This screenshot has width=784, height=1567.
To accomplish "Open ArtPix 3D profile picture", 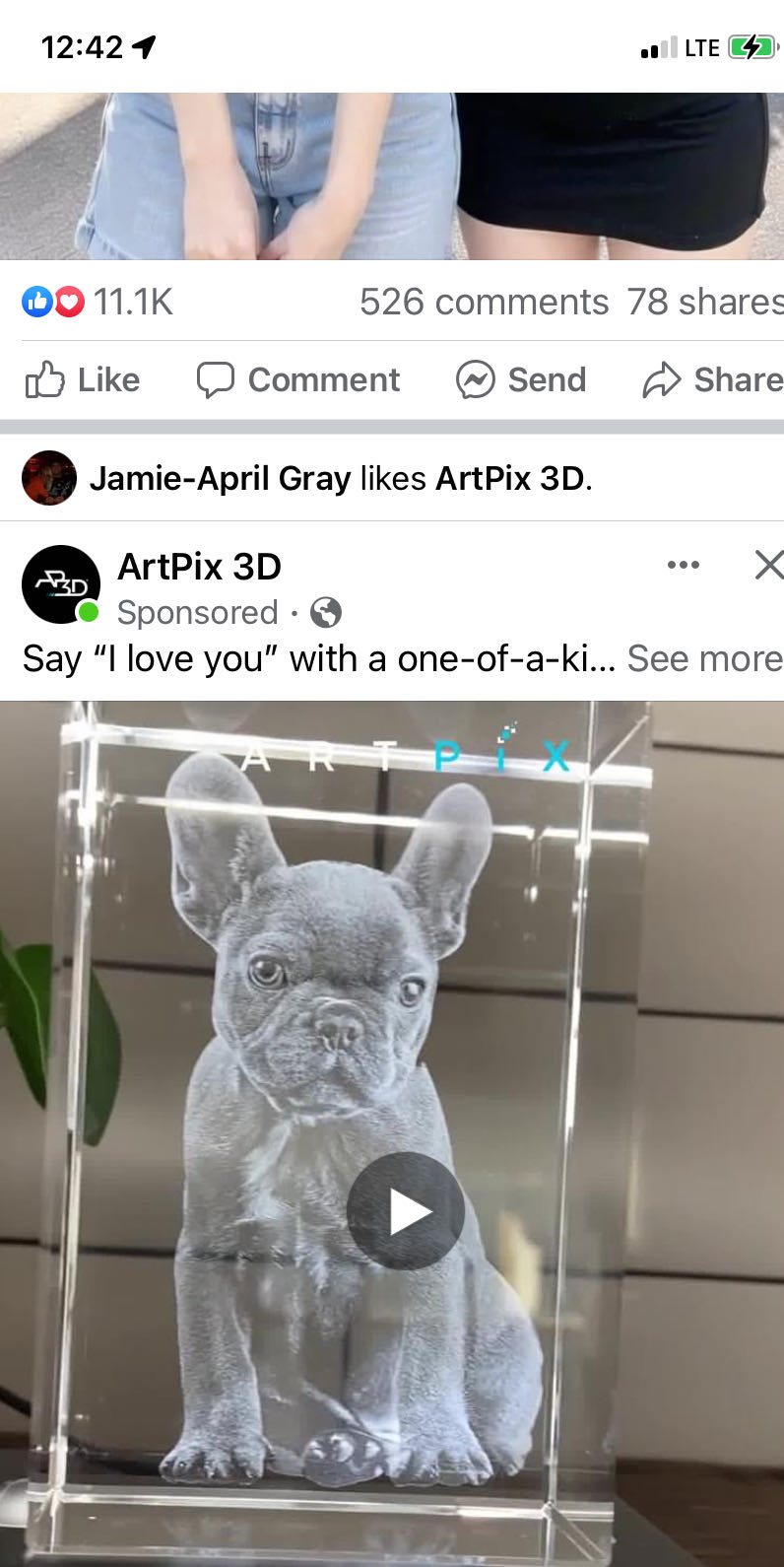I will [60, 583].
